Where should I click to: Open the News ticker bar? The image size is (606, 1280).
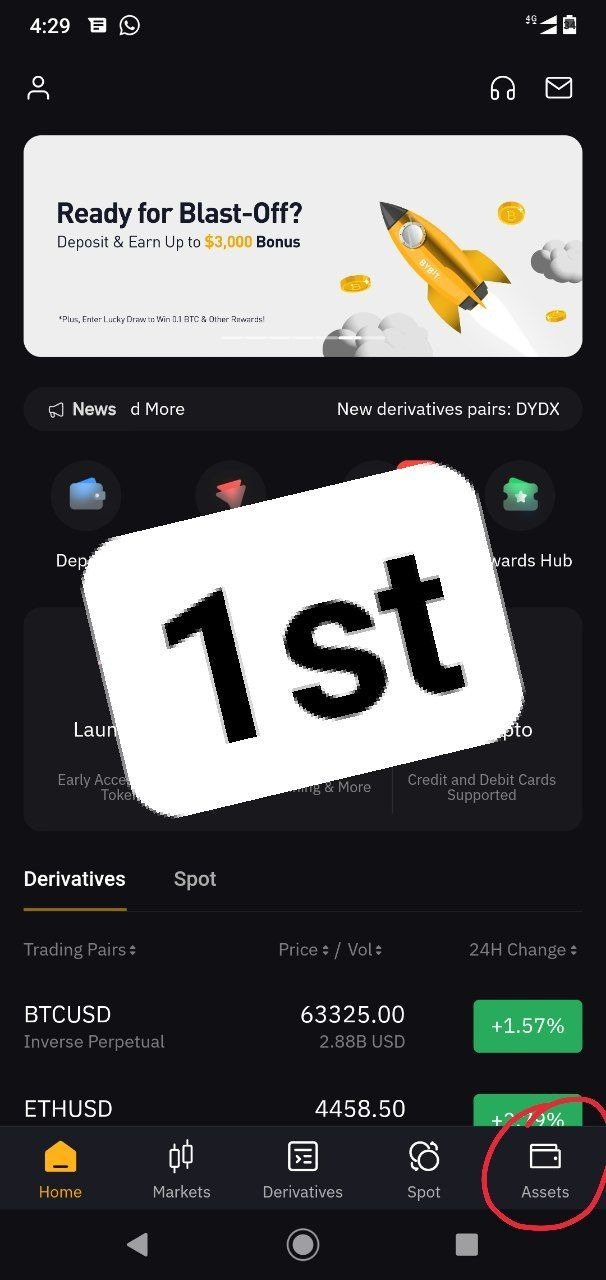coord(302,409)
